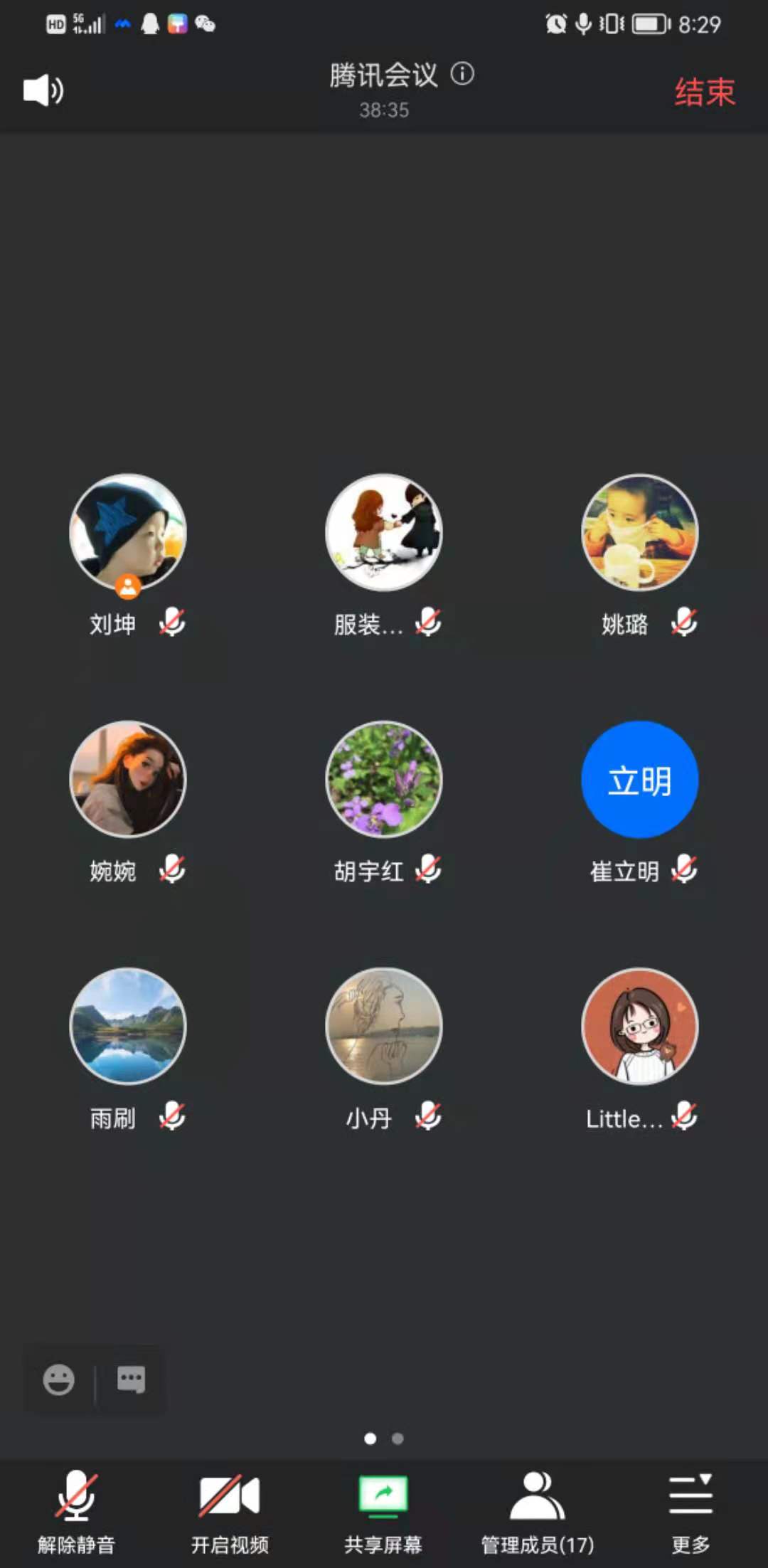Go to the second page indicator dot
This screenshot has height=1568, width=768.
click(x=398, y=1439)
